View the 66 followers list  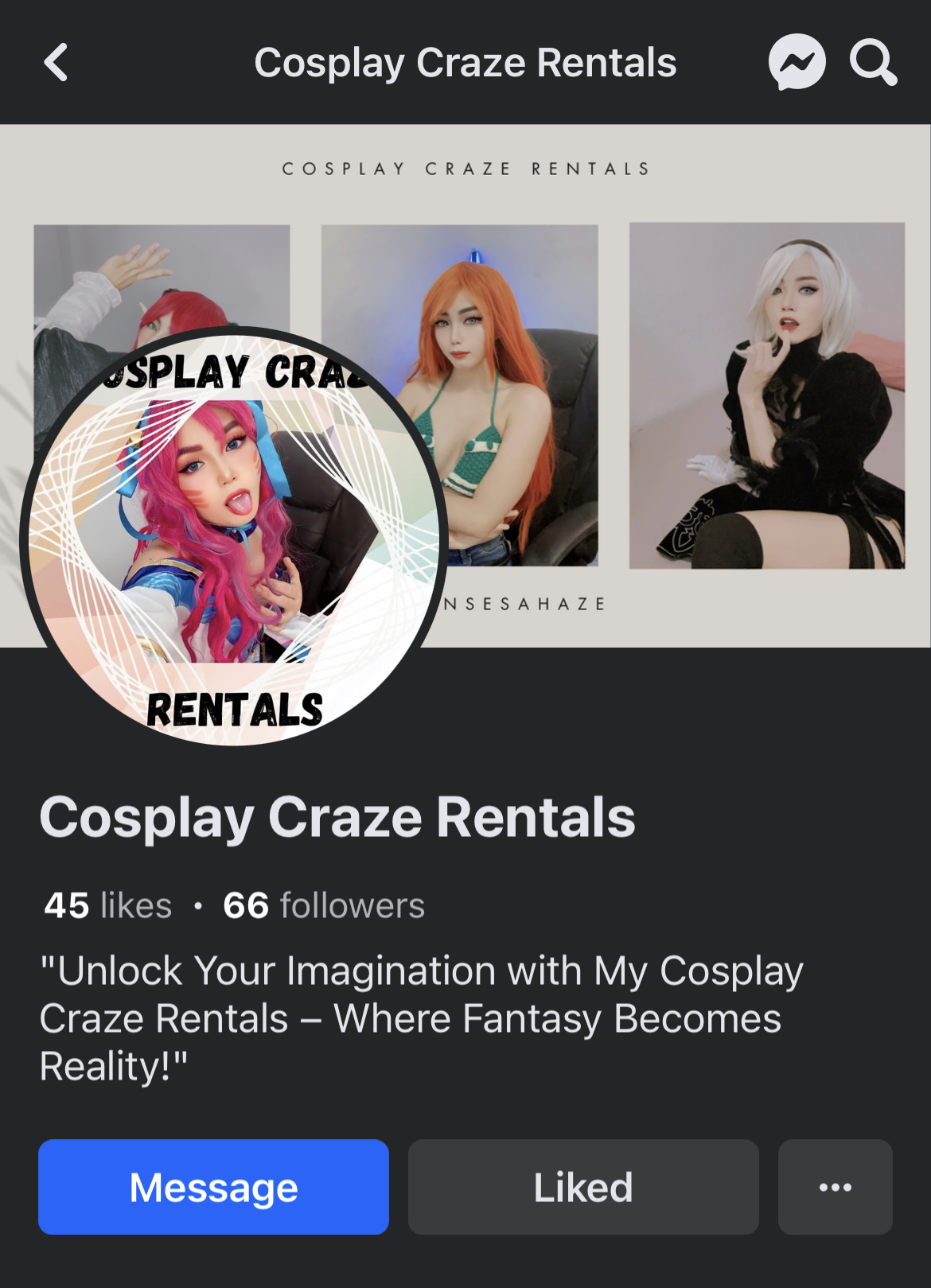pos(324,905)
